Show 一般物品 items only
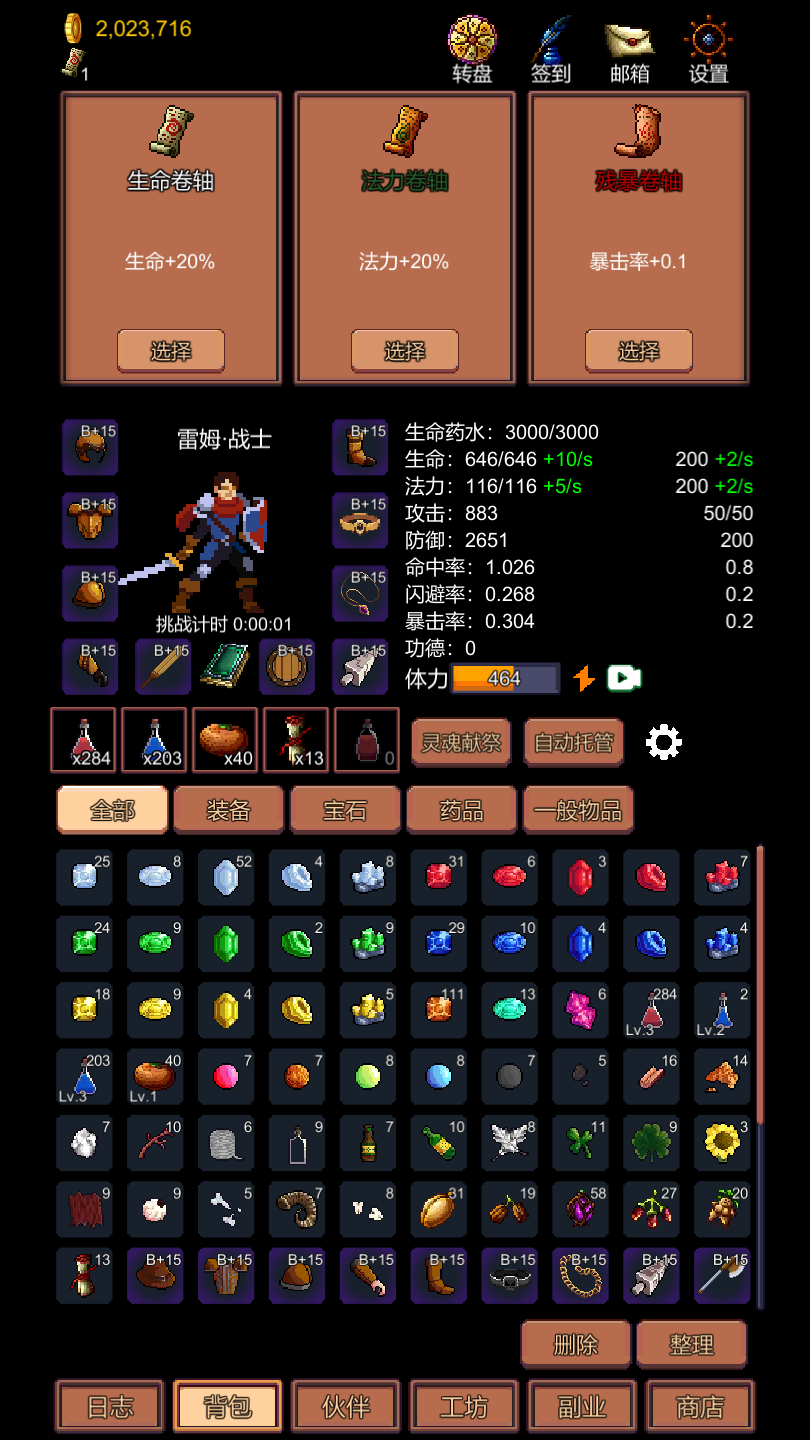 (578, 810)
